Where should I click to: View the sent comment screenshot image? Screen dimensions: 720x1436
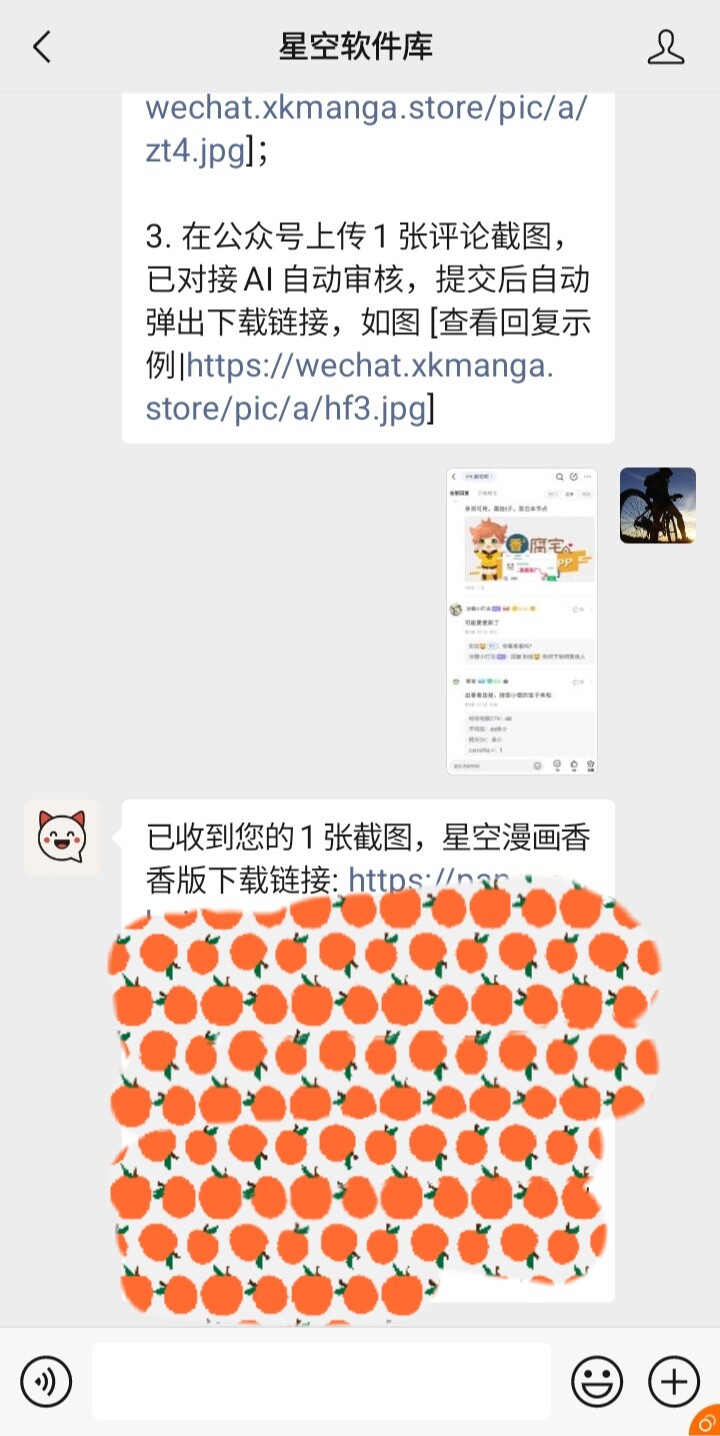pyautogui.click(x=521, y=621)
